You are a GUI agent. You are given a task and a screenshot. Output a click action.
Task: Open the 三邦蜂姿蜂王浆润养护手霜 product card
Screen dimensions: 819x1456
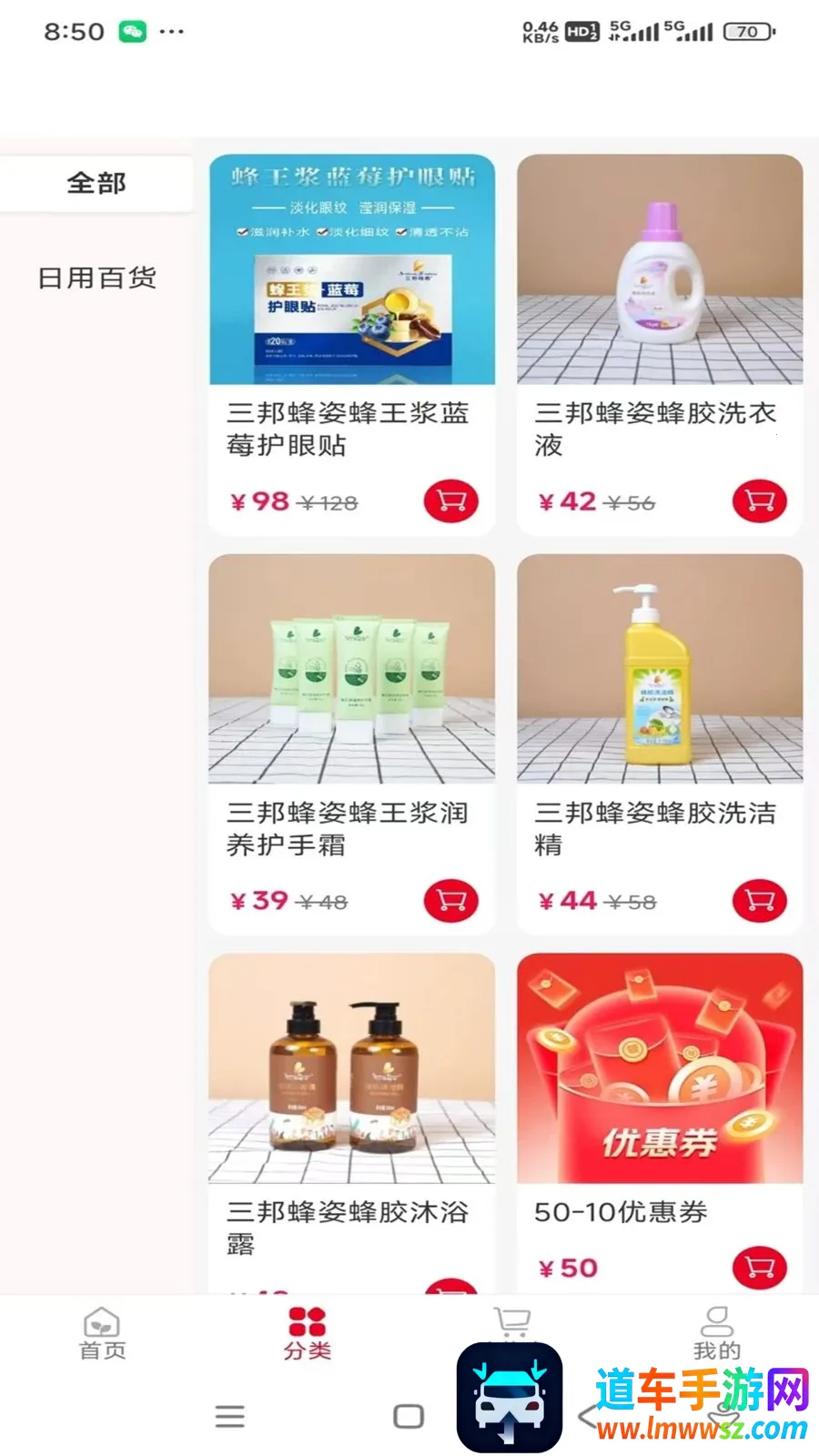click(352, 744)
